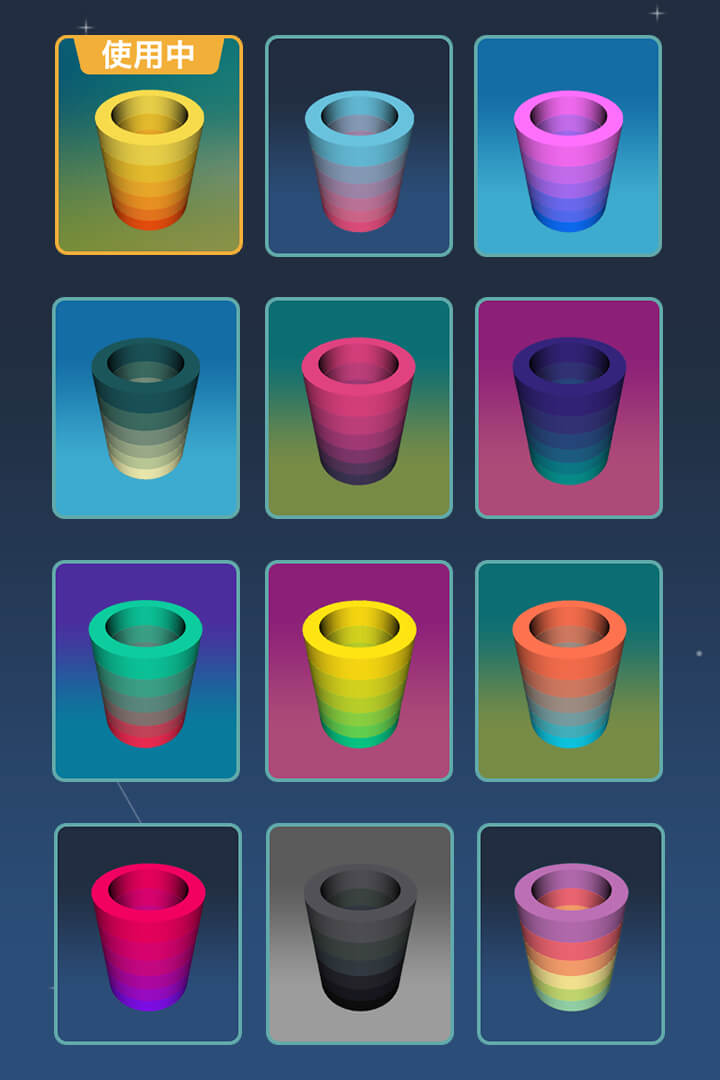Pick the navy-to-teal cup skin
Image resolution: width=720 pixels, height=1080 pixels.
(x=568, y=410)
